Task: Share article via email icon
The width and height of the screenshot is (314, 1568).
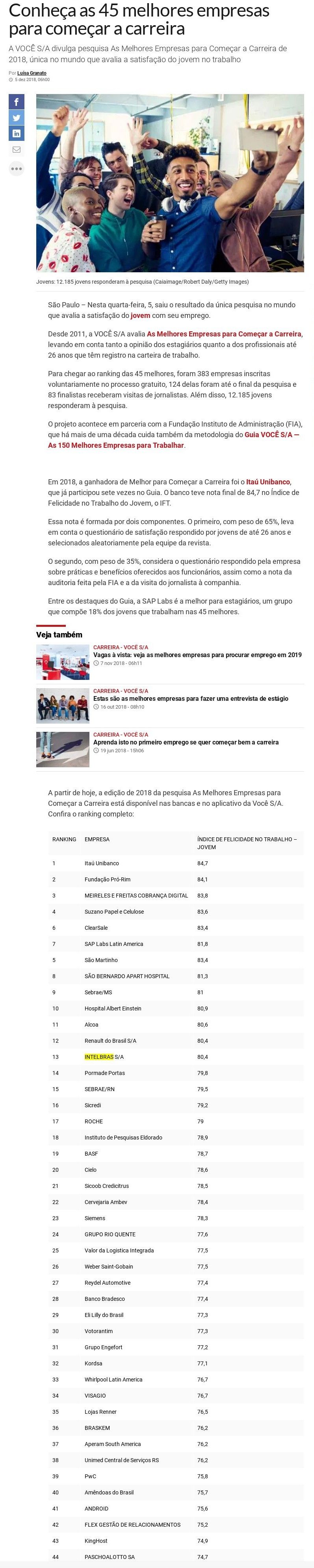Action: pos(17,150)
